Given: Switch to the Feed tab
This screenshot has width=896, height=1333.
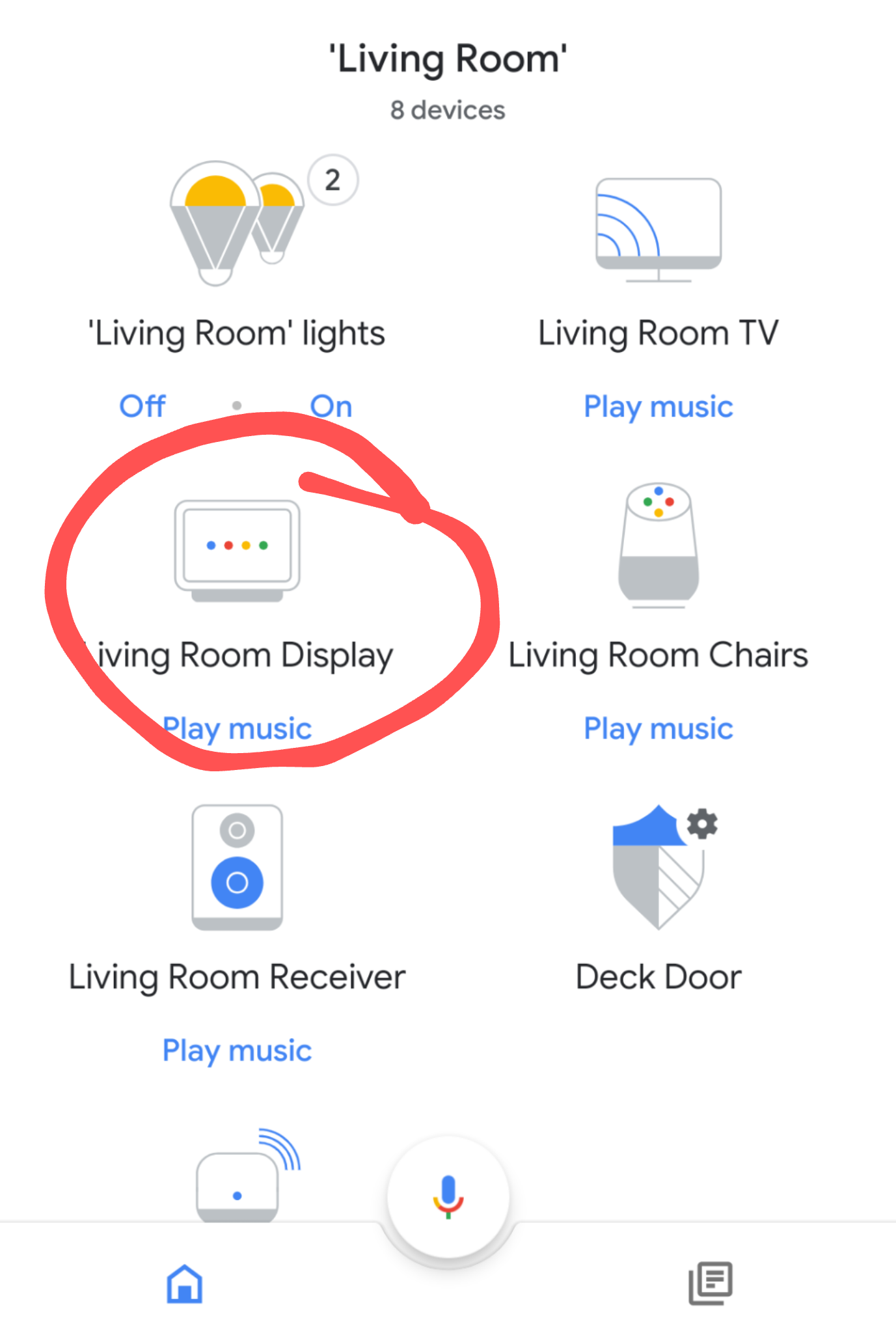Looking at the screenshot, I should (x=712, y=1280).
